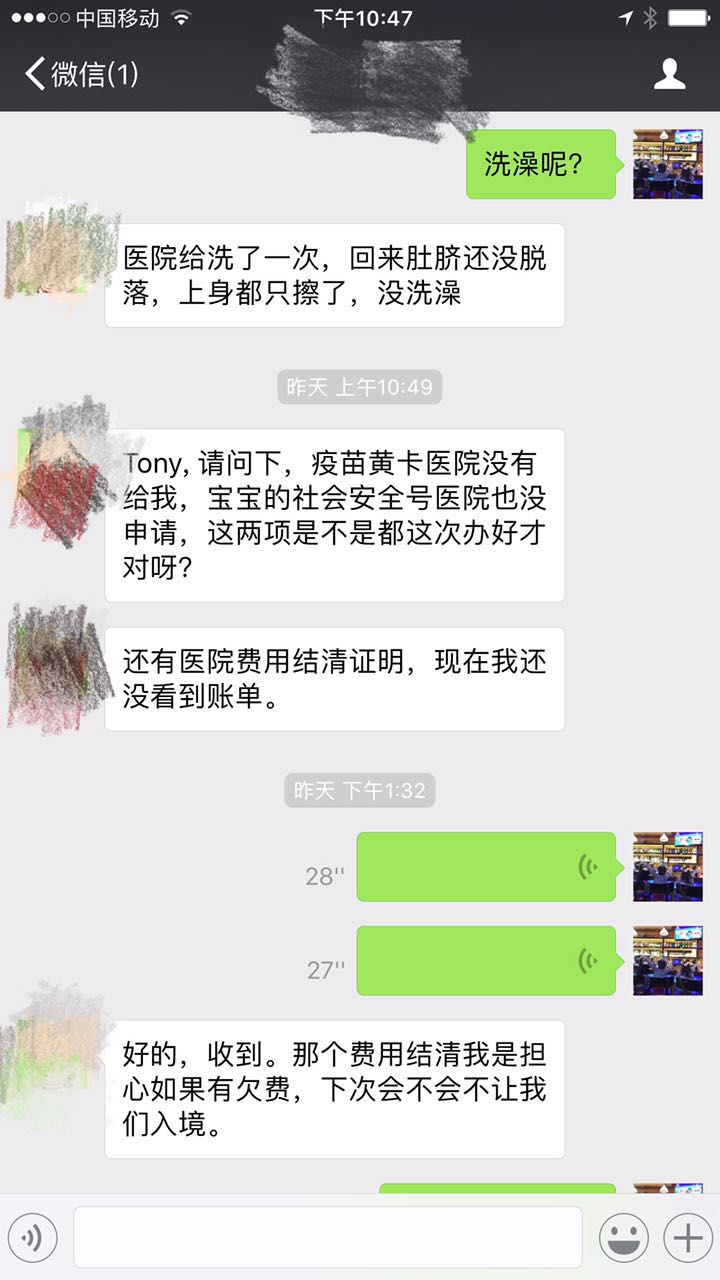Tap my avatar beside the 洗澡呢 message
The height and width of the screenshot is (1280, 720).
pos(667,164)
